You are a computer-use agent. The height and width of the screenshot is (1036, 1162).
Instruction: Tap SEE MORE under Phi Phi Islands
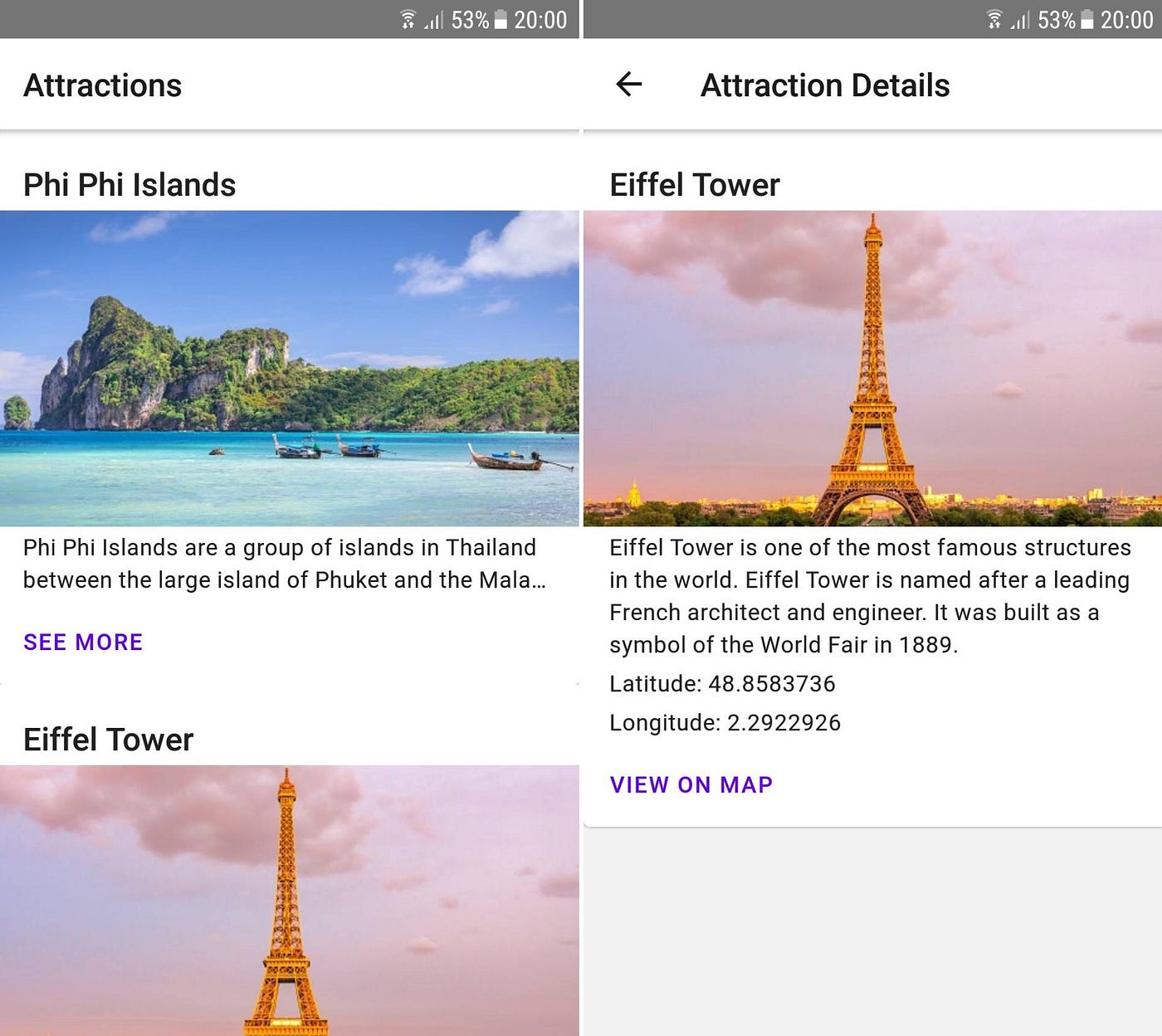(x=83, y=642)
